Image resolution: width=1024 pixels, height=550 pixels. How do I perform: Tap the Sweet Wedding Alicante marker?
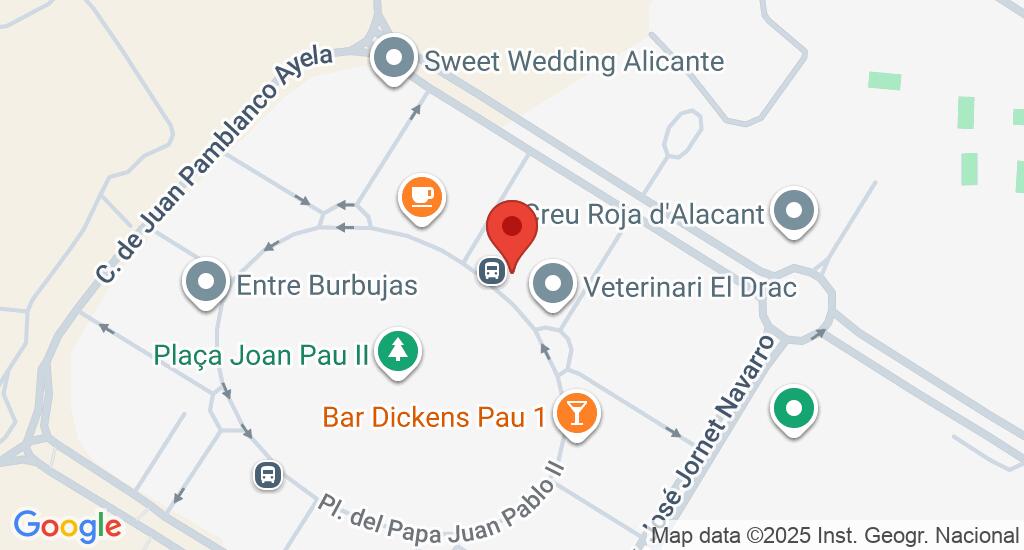coord(395,58)
